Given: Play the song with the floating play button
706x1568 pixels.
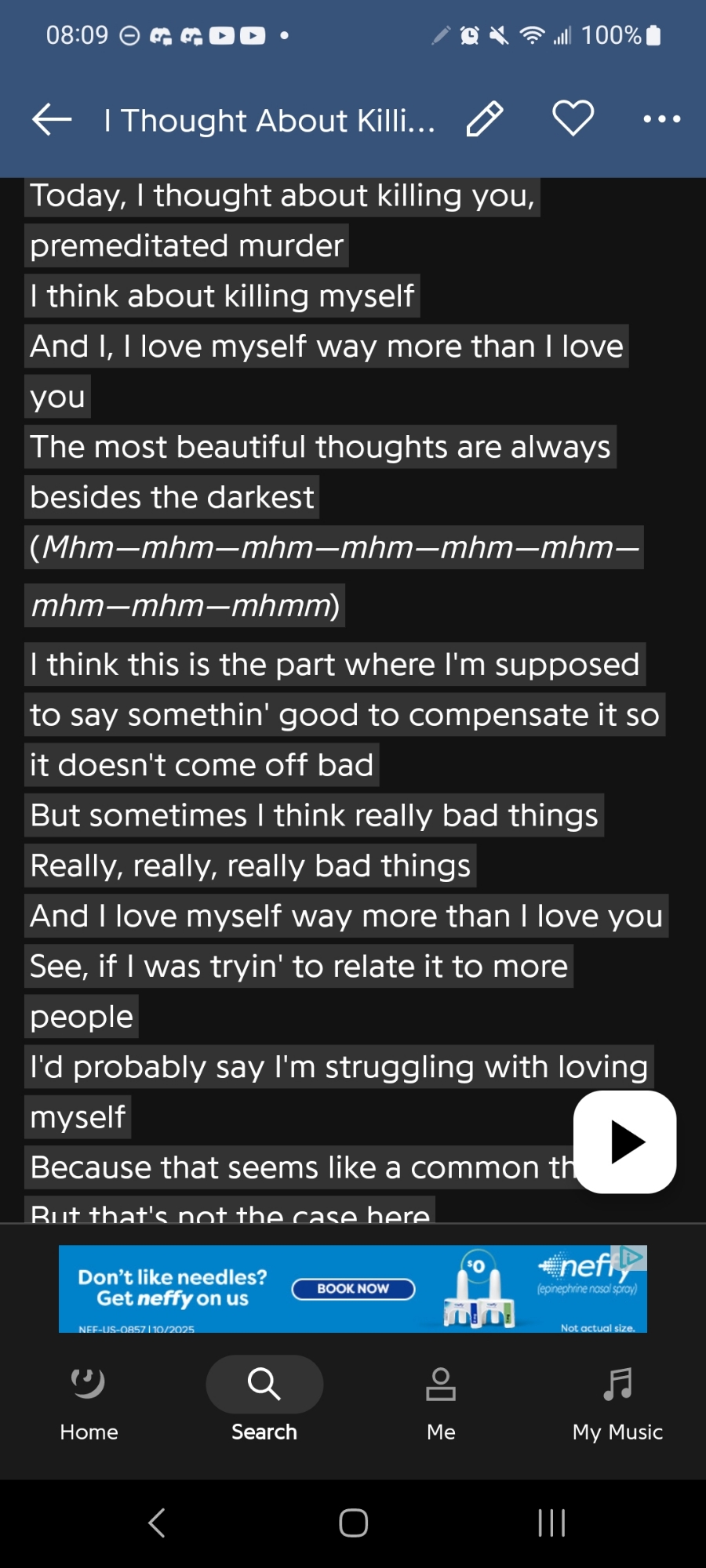Looking at the screenshot, I should click(x=625, y=1142).
